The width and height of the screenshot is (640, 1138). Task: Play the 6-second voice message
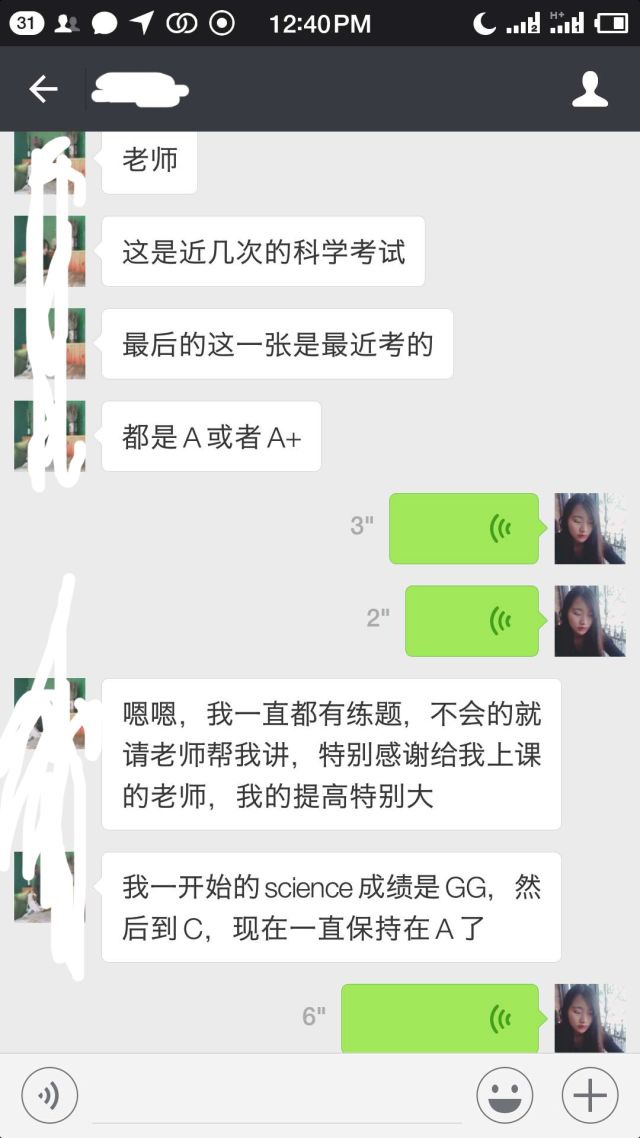point(440,1018)
